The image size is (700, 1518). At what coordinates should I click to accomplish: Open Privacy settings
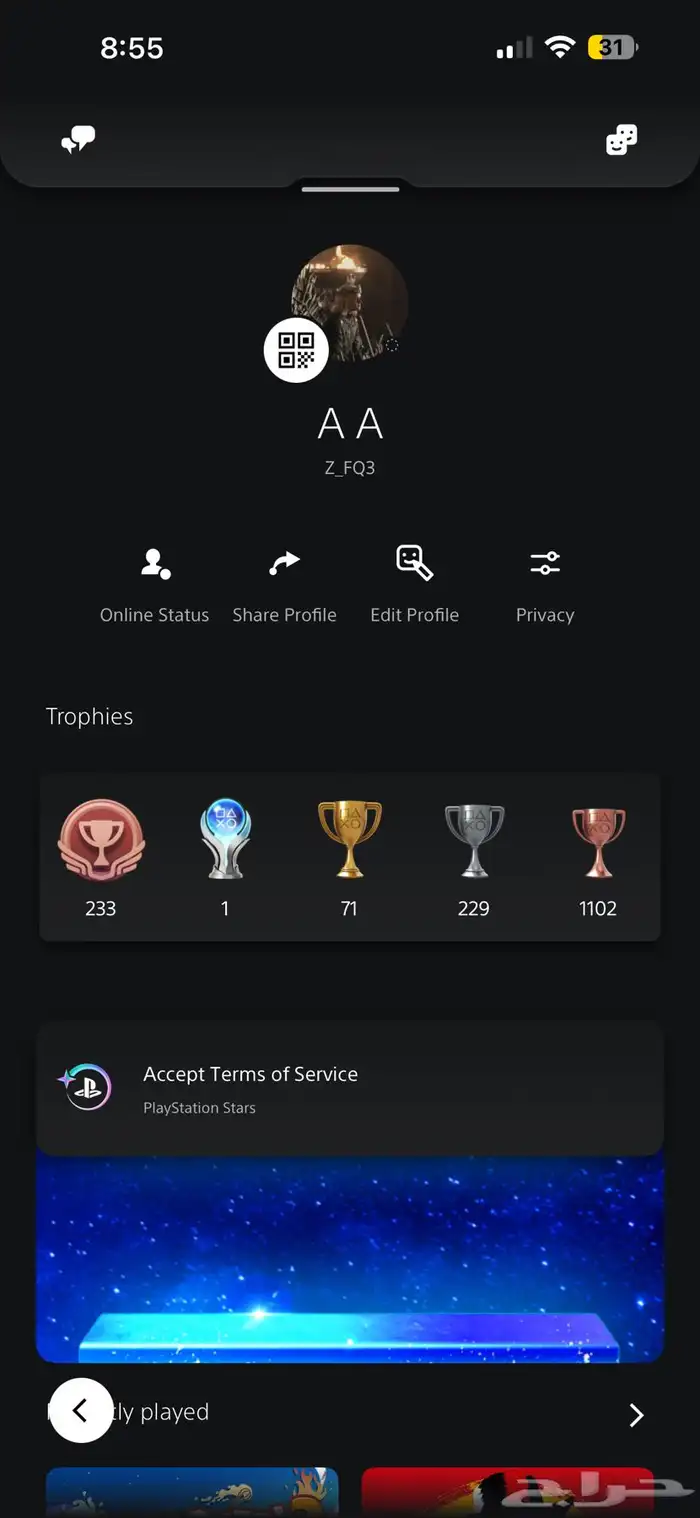pyautogui.click(x=545, y=586)
